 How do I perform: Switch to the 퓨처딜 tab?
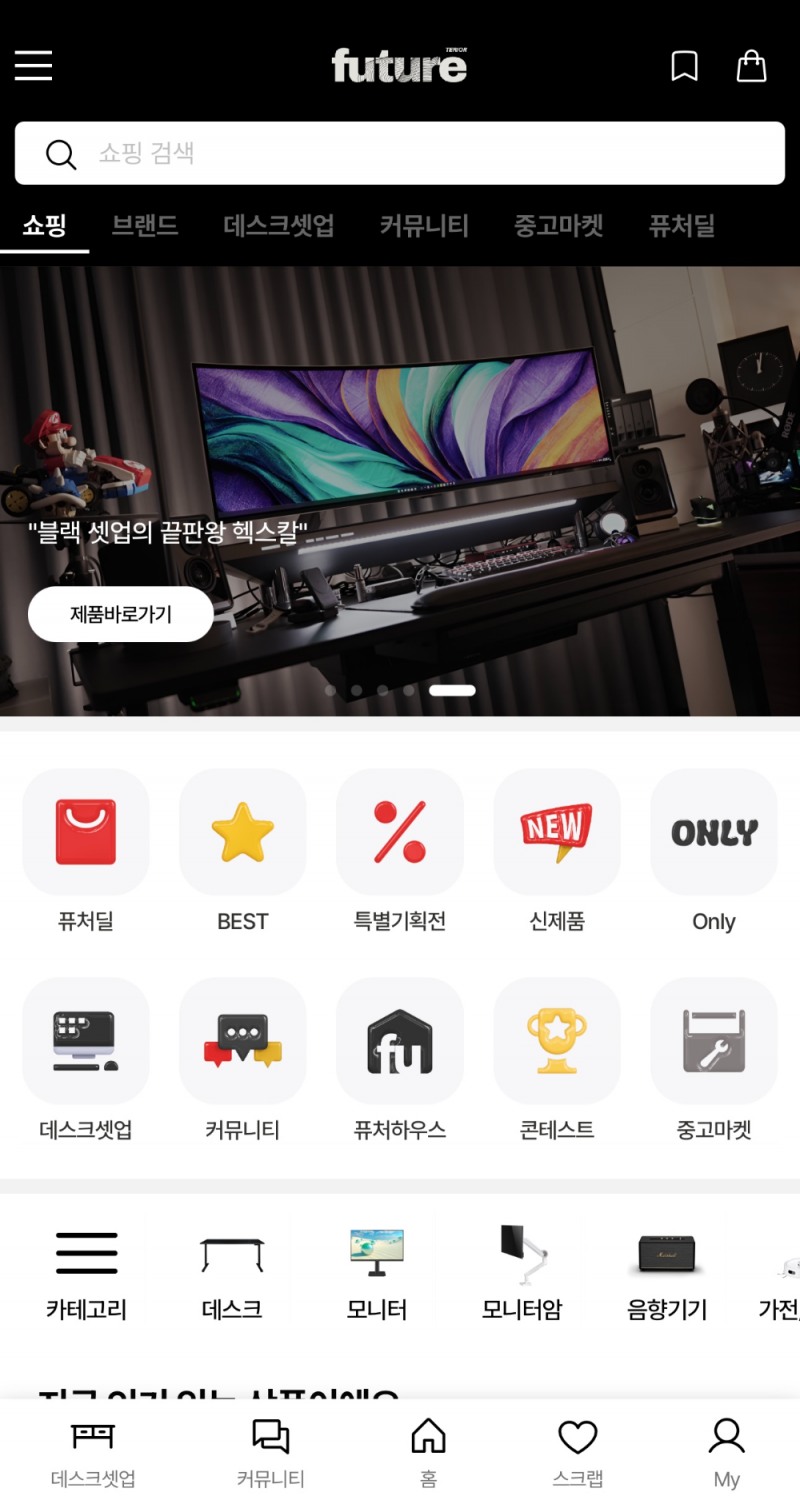(x=680, y=226)
